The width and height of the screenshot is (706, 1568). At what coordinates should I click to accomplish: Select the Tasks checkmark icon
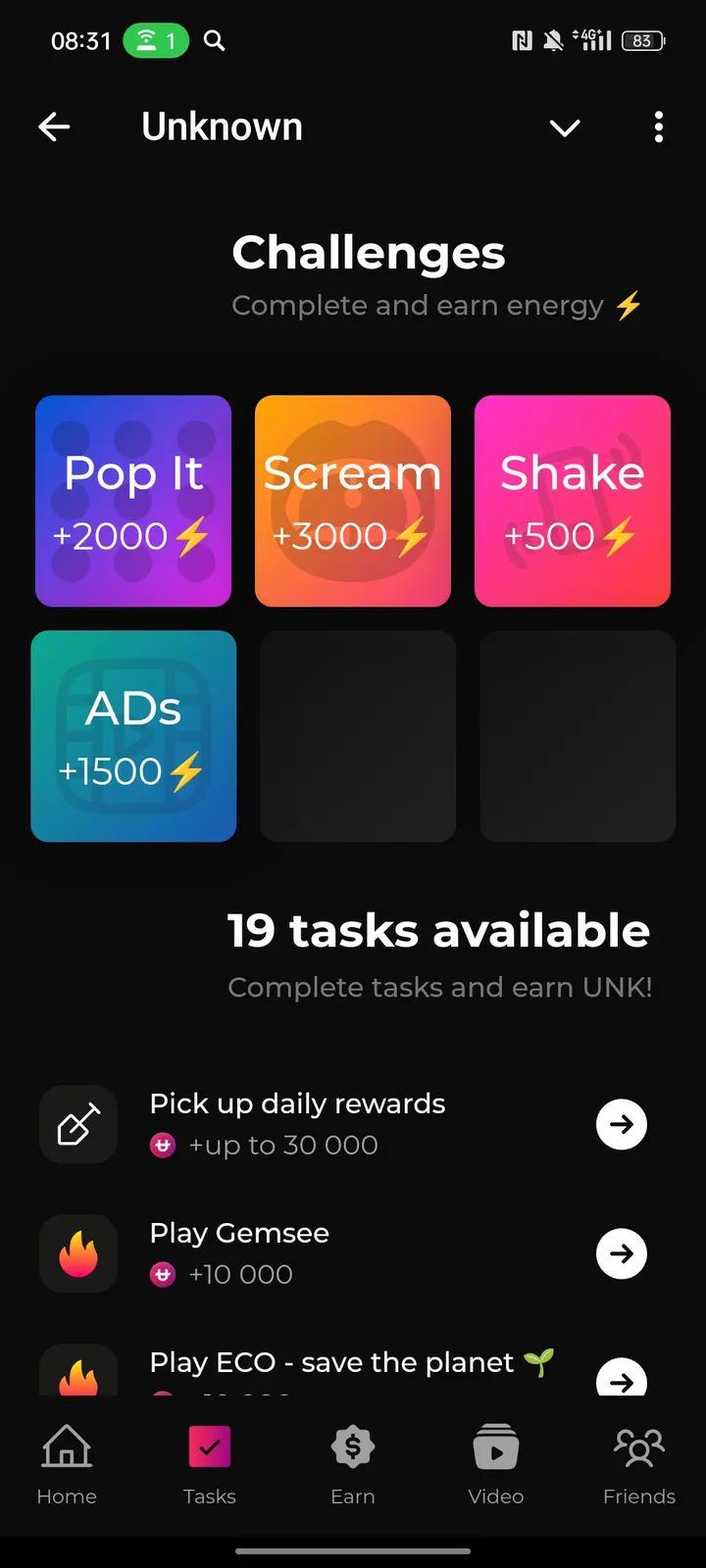[209, 1445]
